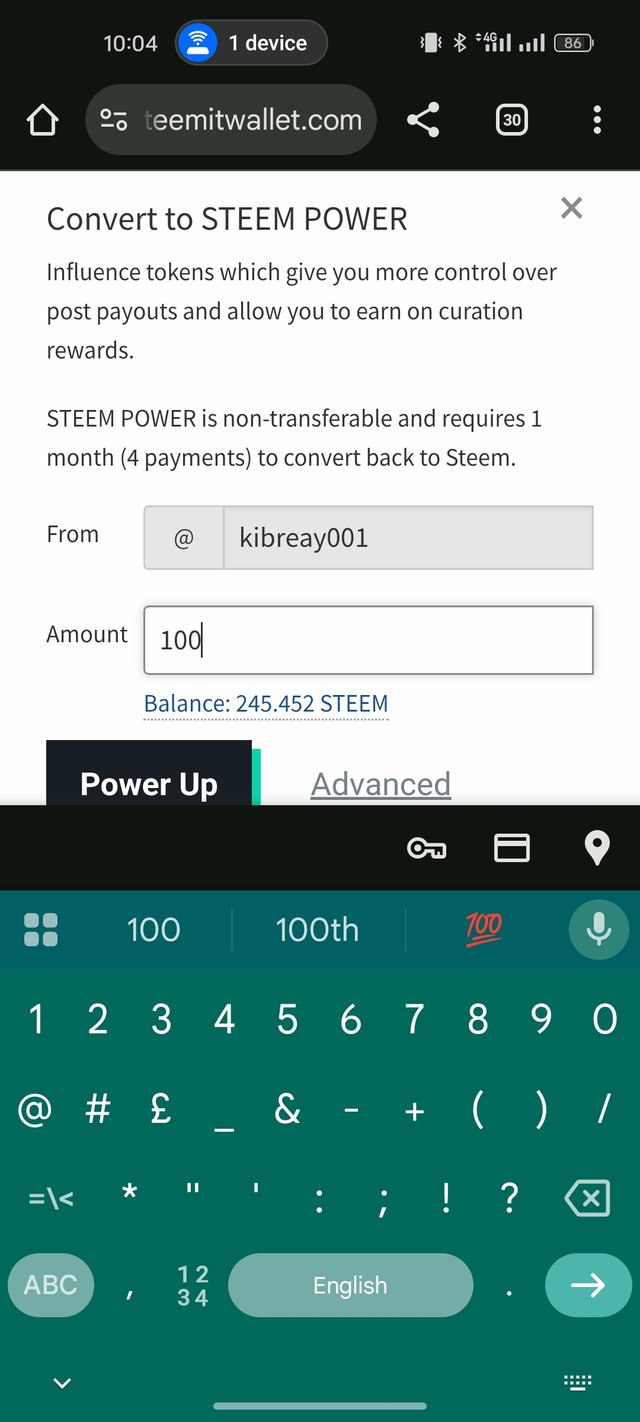Tap the Balance 245.452 STEEM link
The width and height of the screenshot is (640, 1422).
pyautogui.click(x=266, y=704)
